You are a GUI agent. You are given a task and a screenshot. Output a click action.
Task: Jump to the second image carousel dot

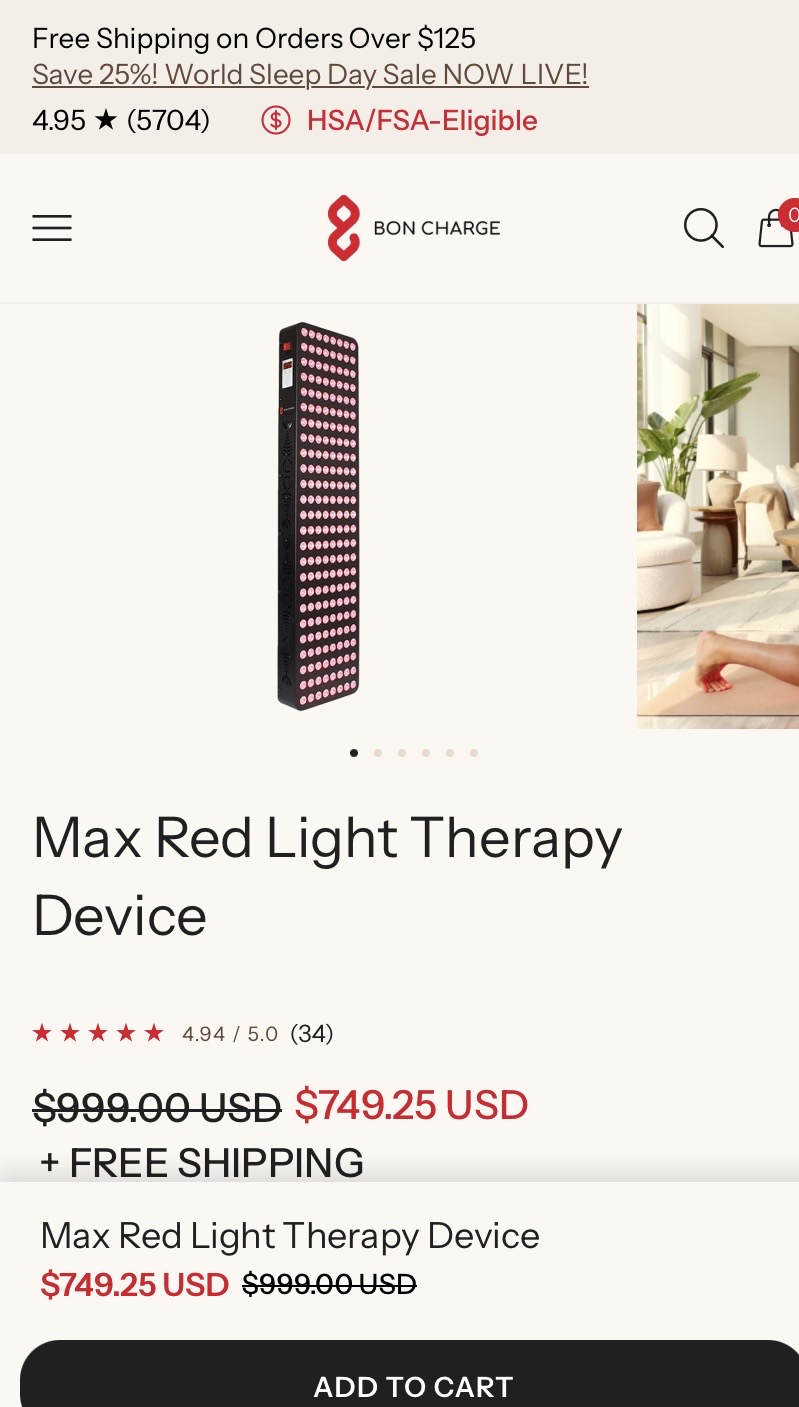(x=378, y=753)
